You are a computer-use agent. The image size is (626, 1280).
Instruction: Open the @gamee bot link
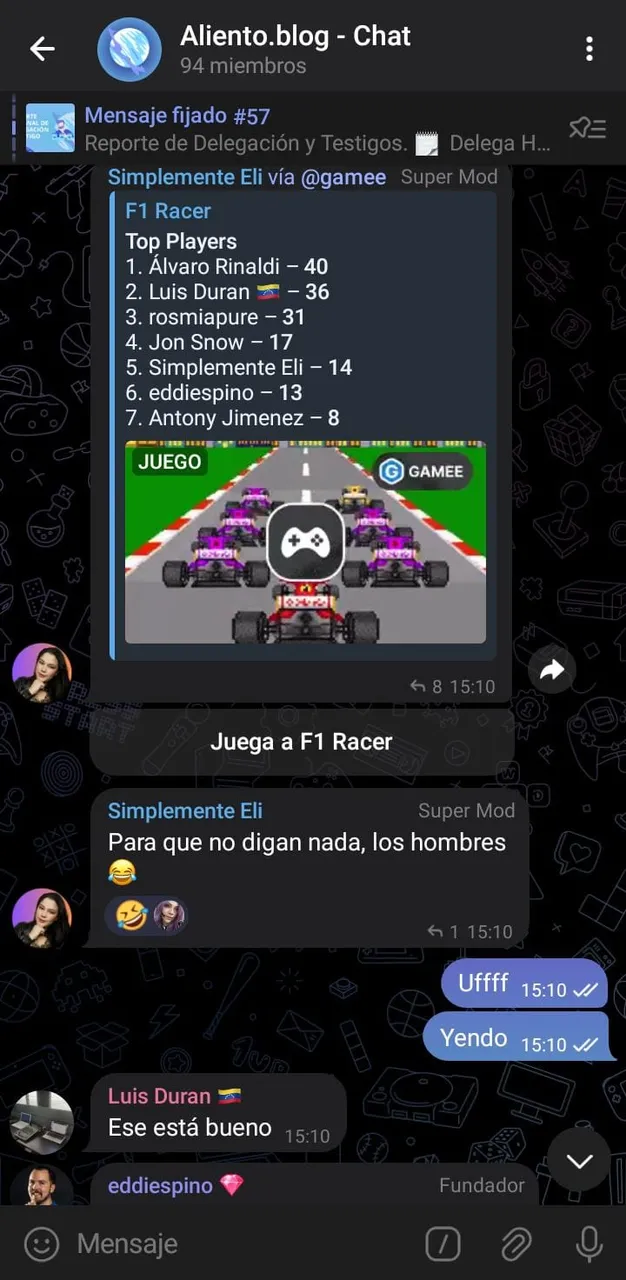343,177
